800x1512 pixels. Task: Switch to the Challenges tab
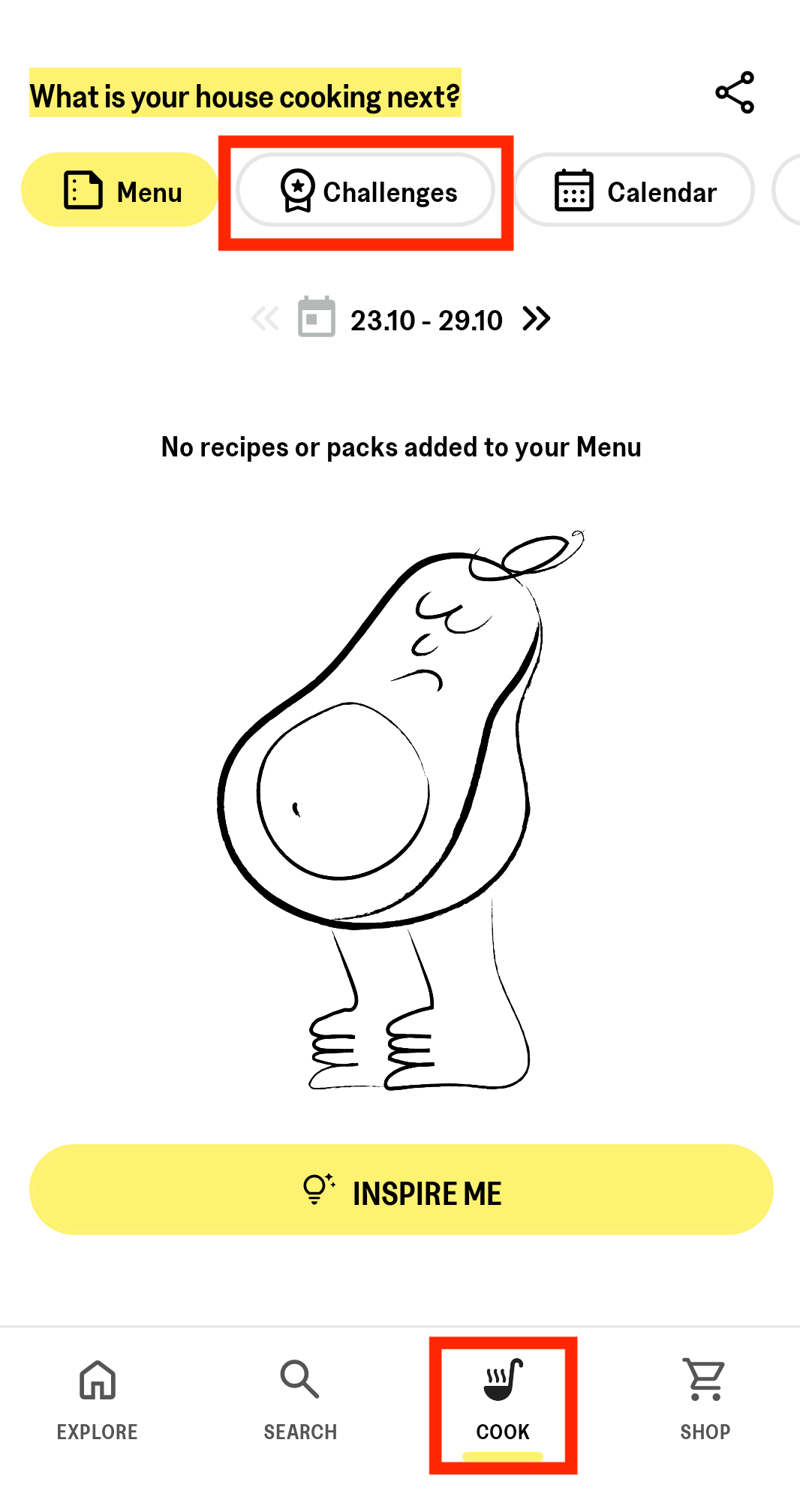click(x=366, y=191)
